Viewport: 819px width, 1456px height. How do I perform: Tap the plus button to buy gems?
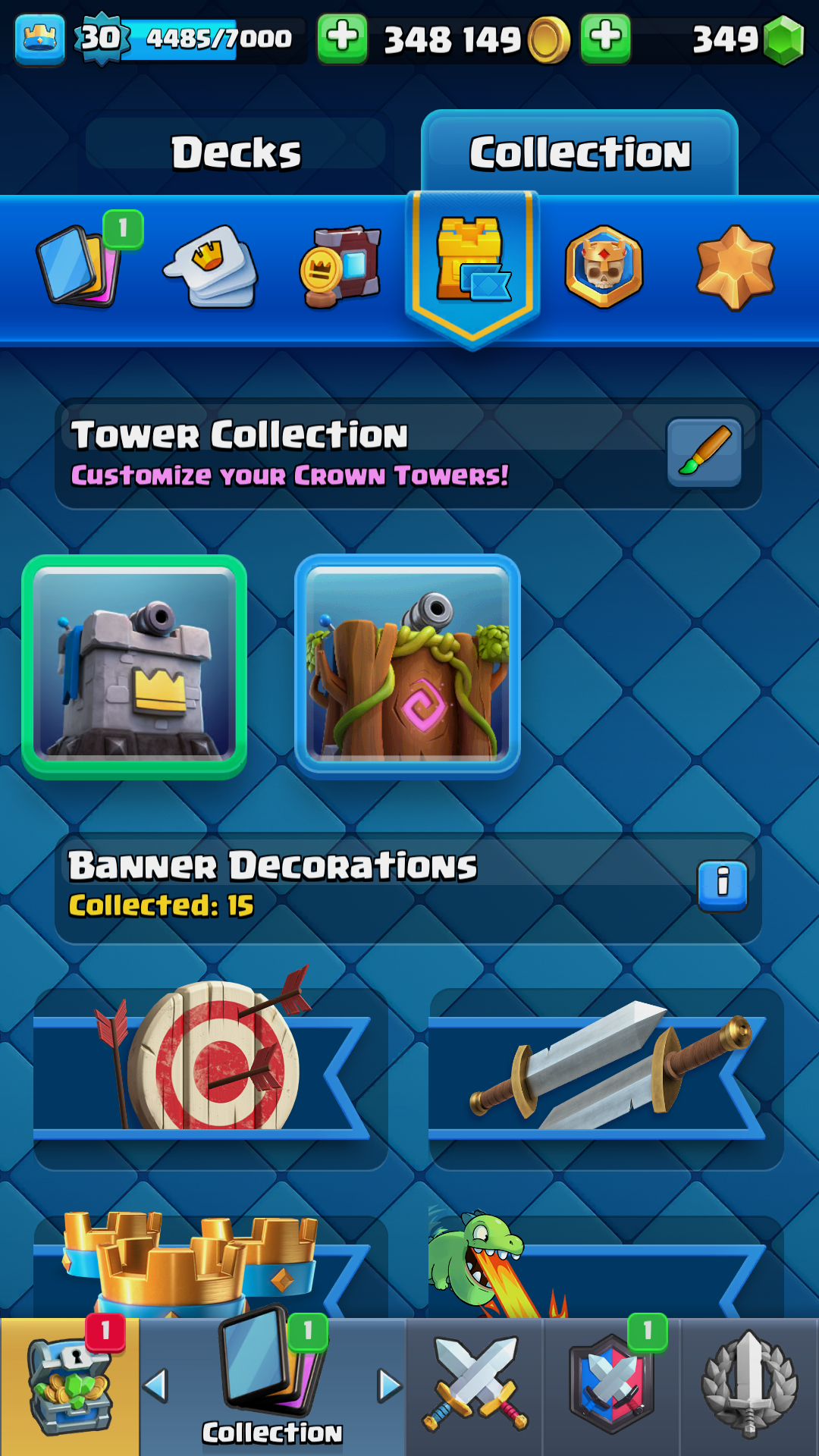(x=605, y=38)
